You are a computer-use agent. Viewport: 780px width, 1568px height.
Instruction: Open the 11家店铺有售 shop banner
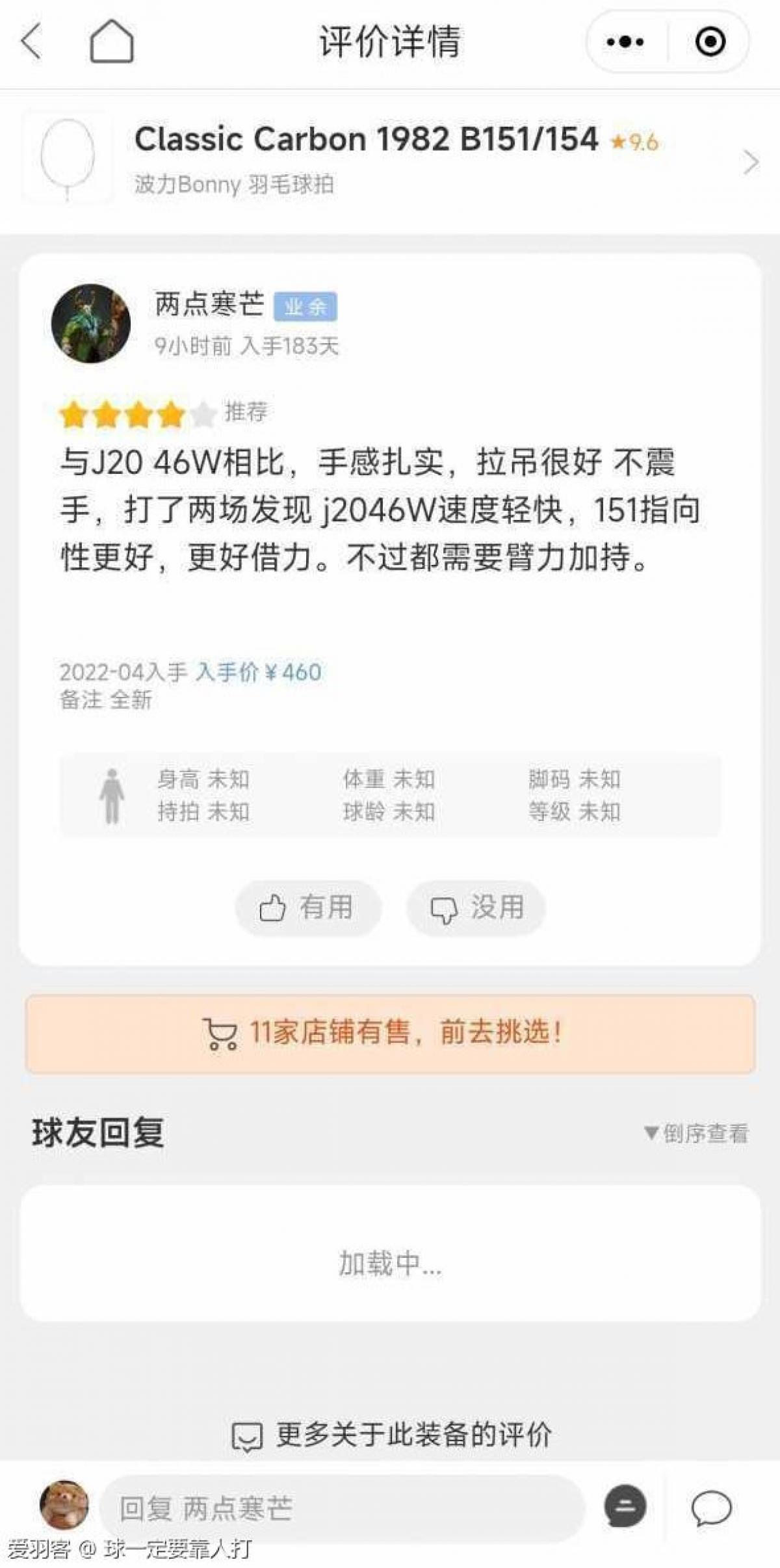click(390, 1032)
